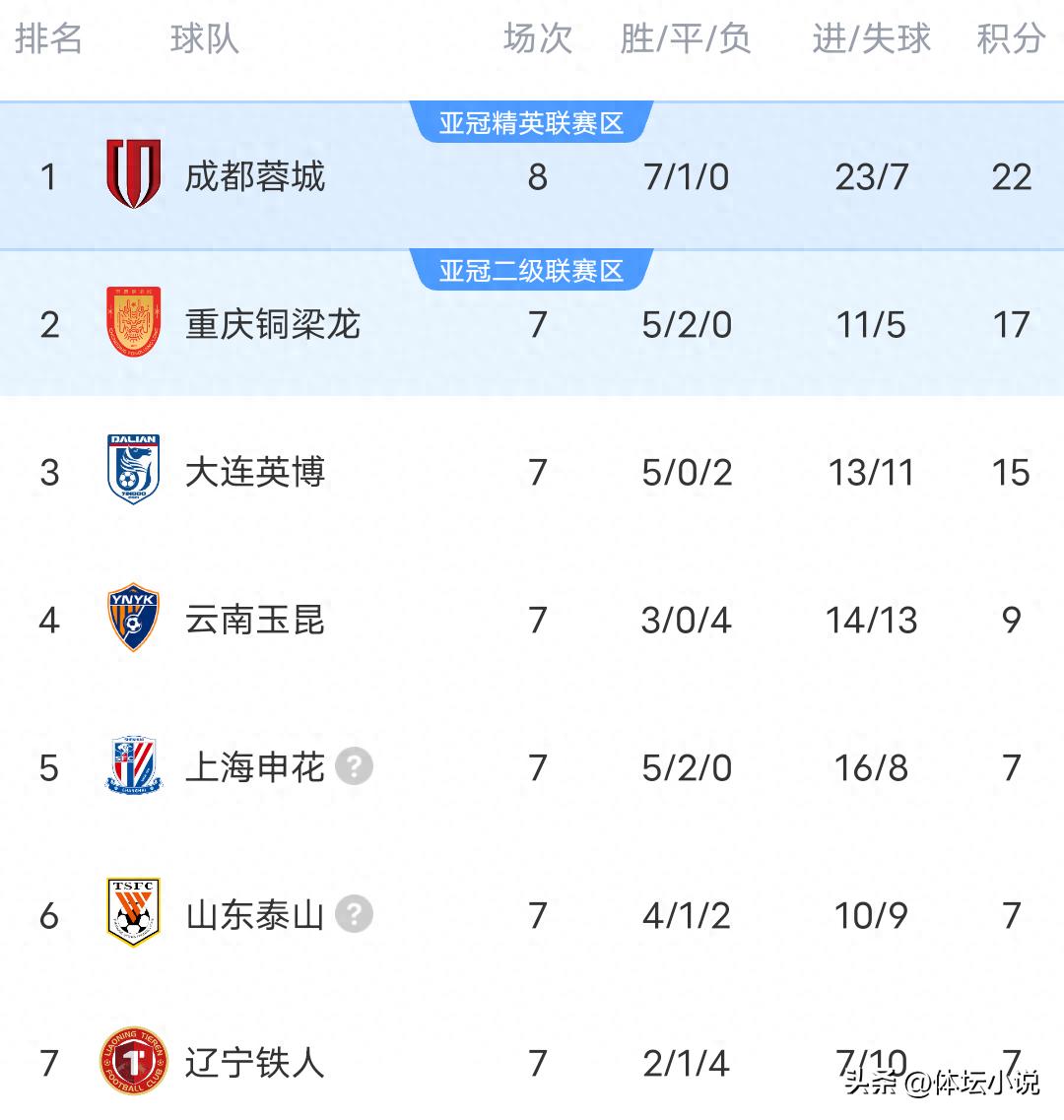The width and height of the screenshot is (1064, 1120).
Task: Select the 场次 value for 大连英博
Action: point(538,473)
